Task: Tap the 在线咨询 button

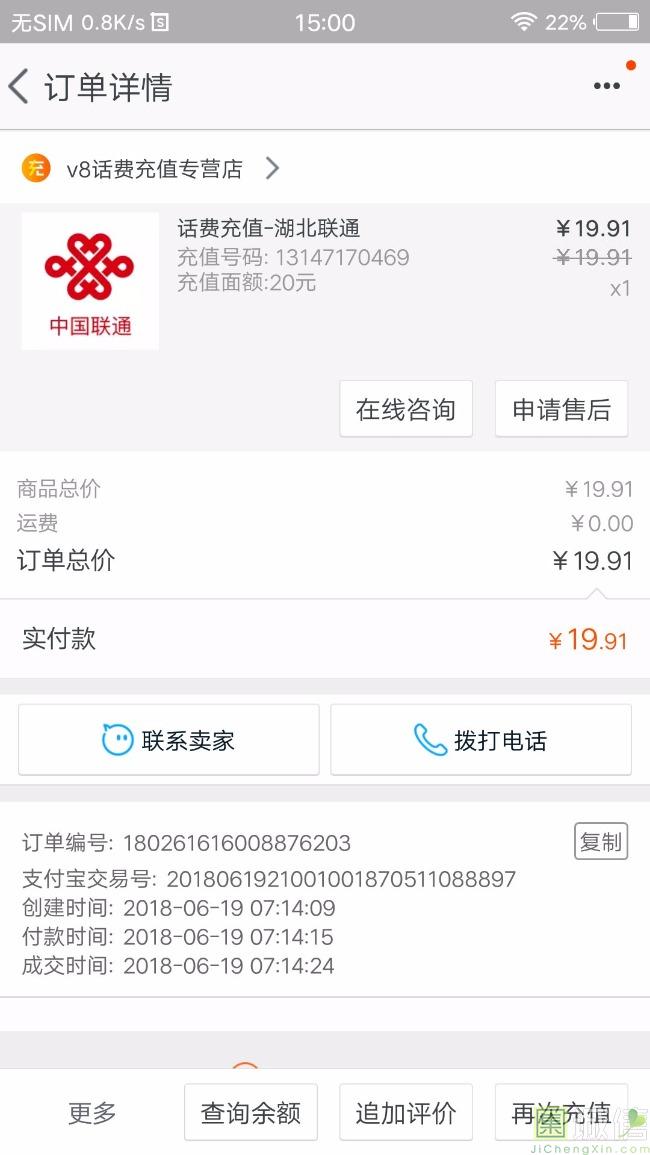Action: point(406,409)
